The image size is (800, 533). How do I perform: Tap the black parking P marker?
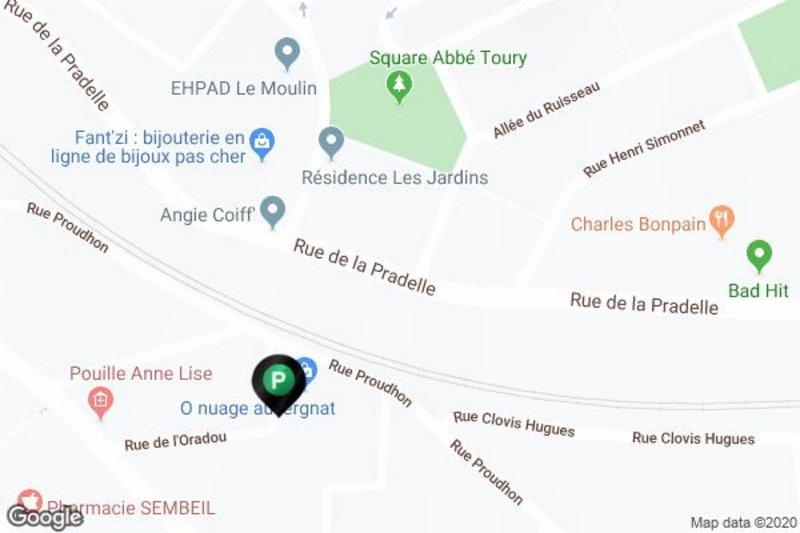coord(280,380)
